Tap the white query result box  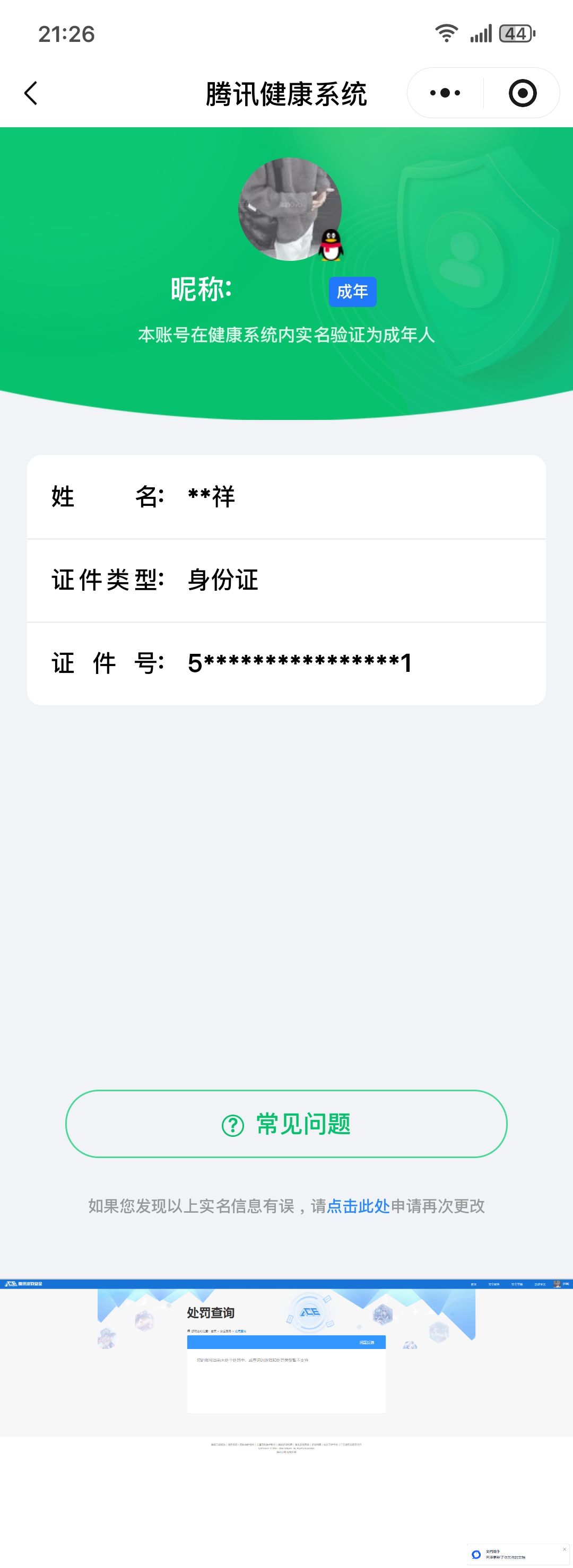(x=286, y=1382)
